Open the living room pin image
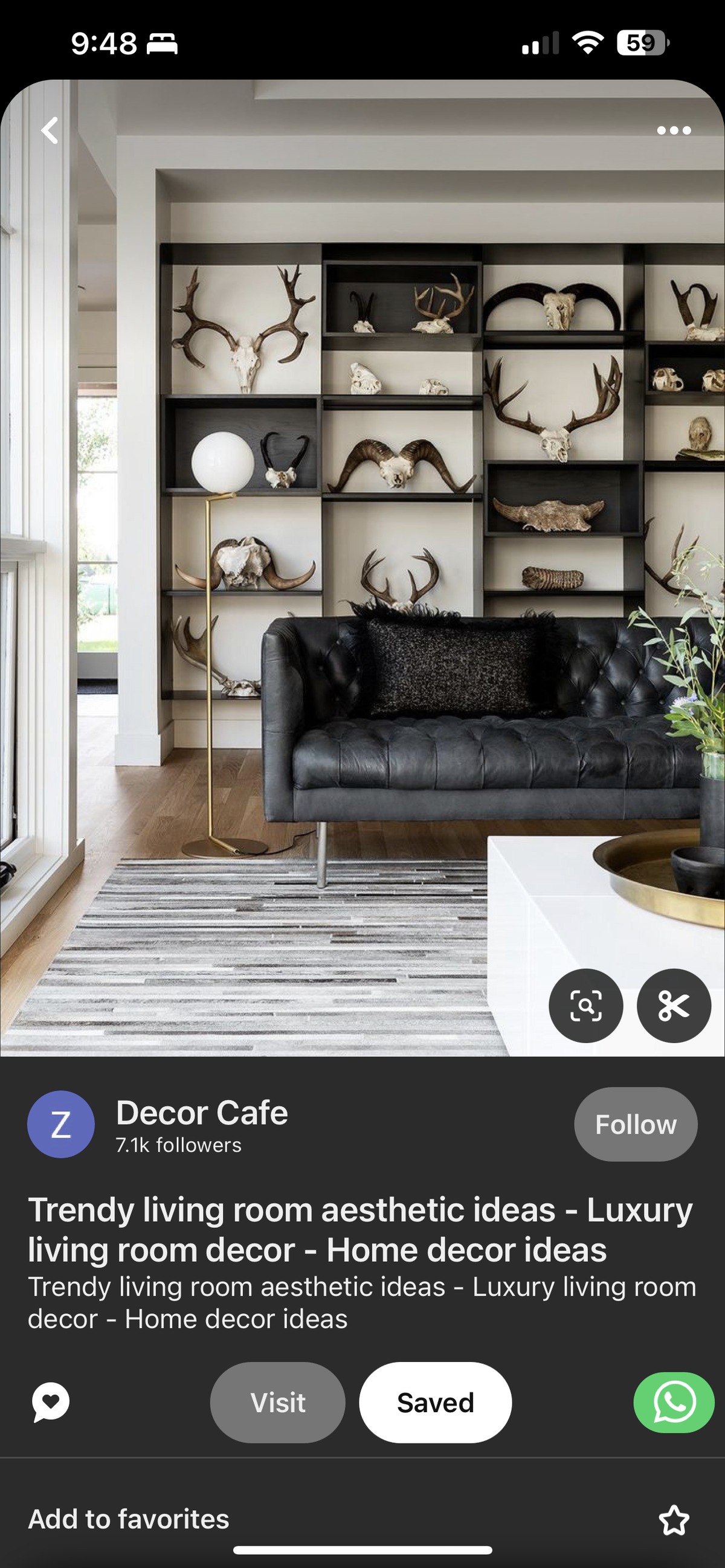The width and height of the screenshot is (725, 1568). 362,548
